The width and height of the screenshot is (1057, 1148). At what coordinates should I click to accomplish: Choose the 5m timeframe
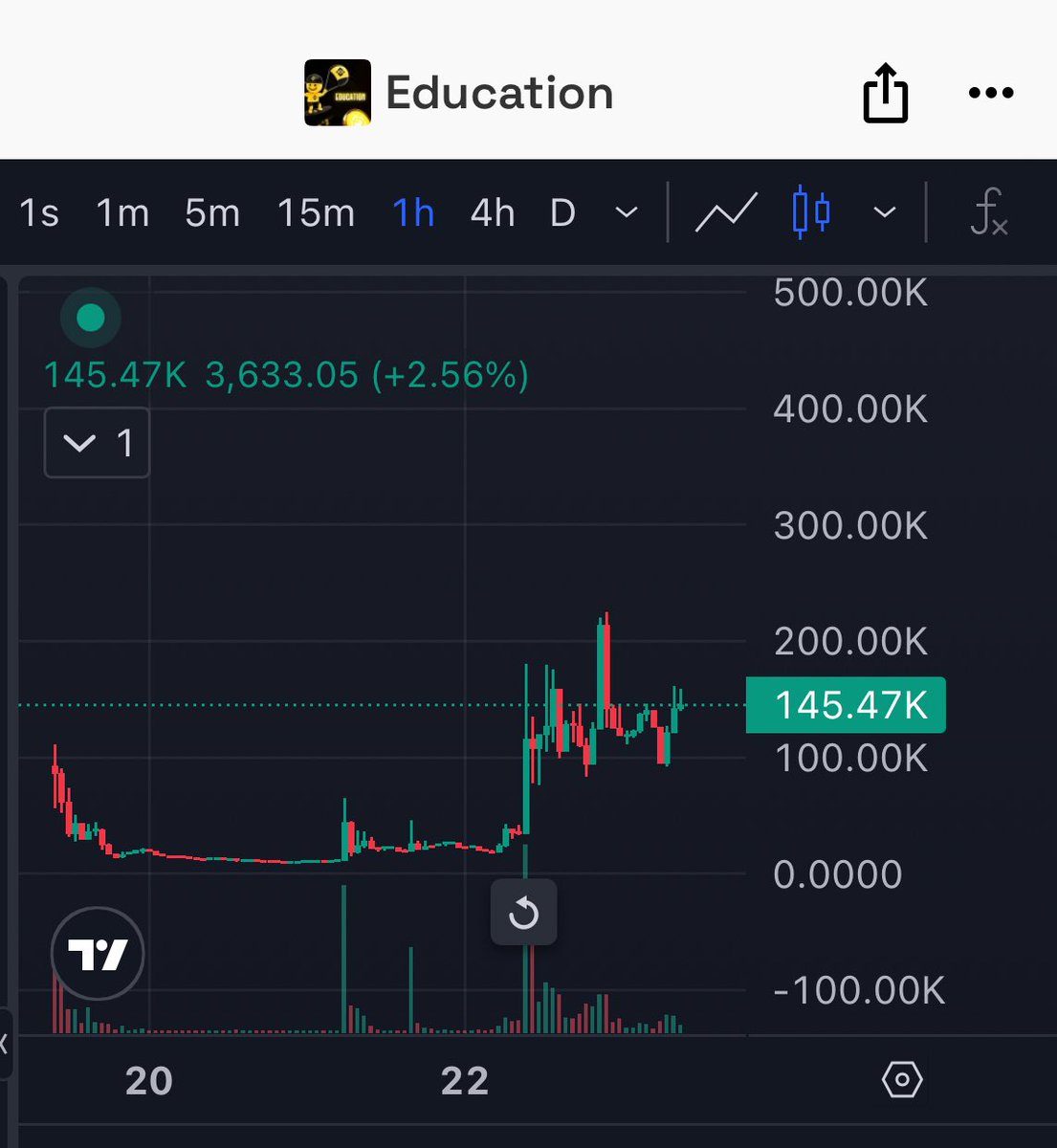[x=212, y=212]
